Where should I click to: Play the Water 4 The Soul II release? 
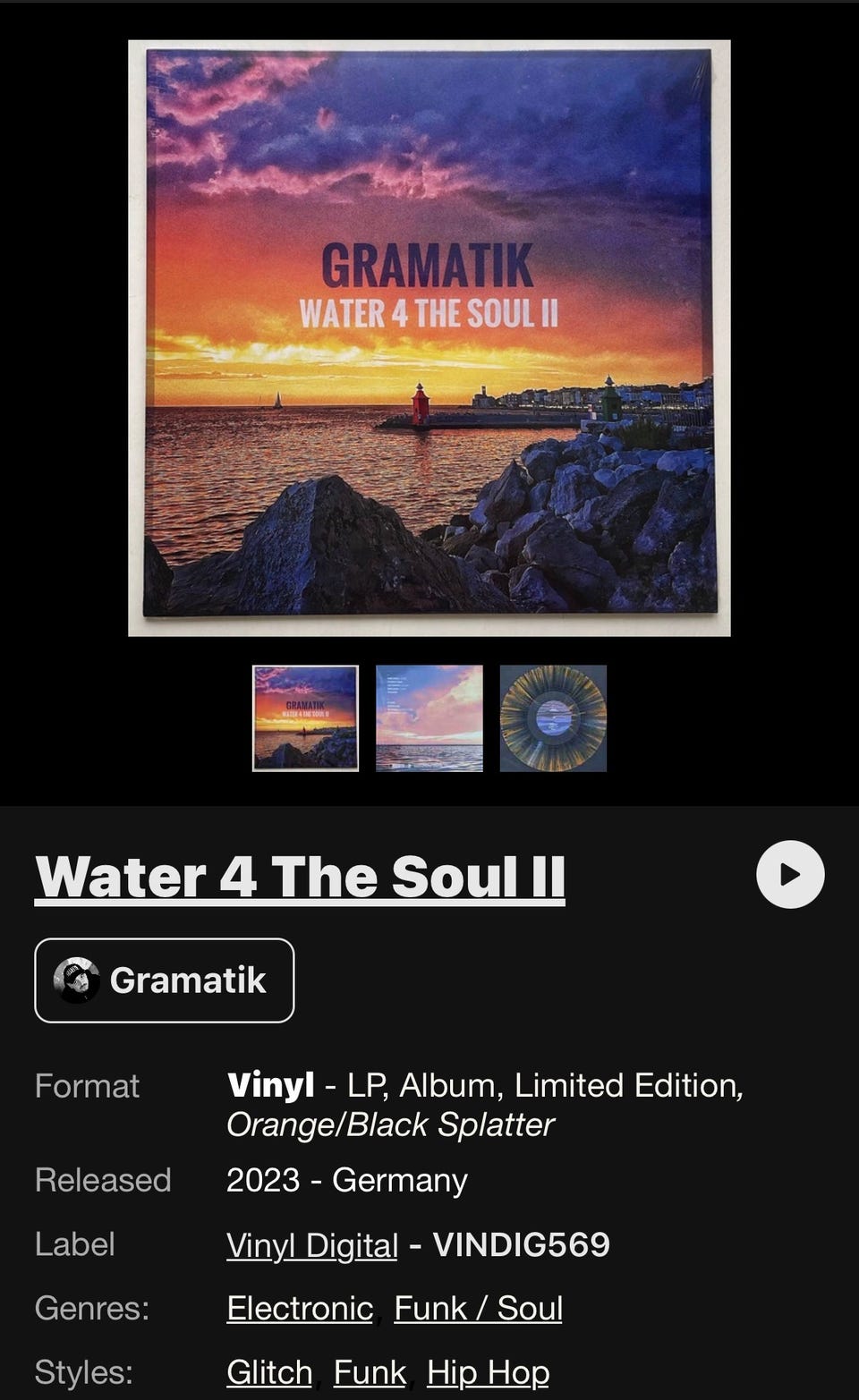coord(790,874)
